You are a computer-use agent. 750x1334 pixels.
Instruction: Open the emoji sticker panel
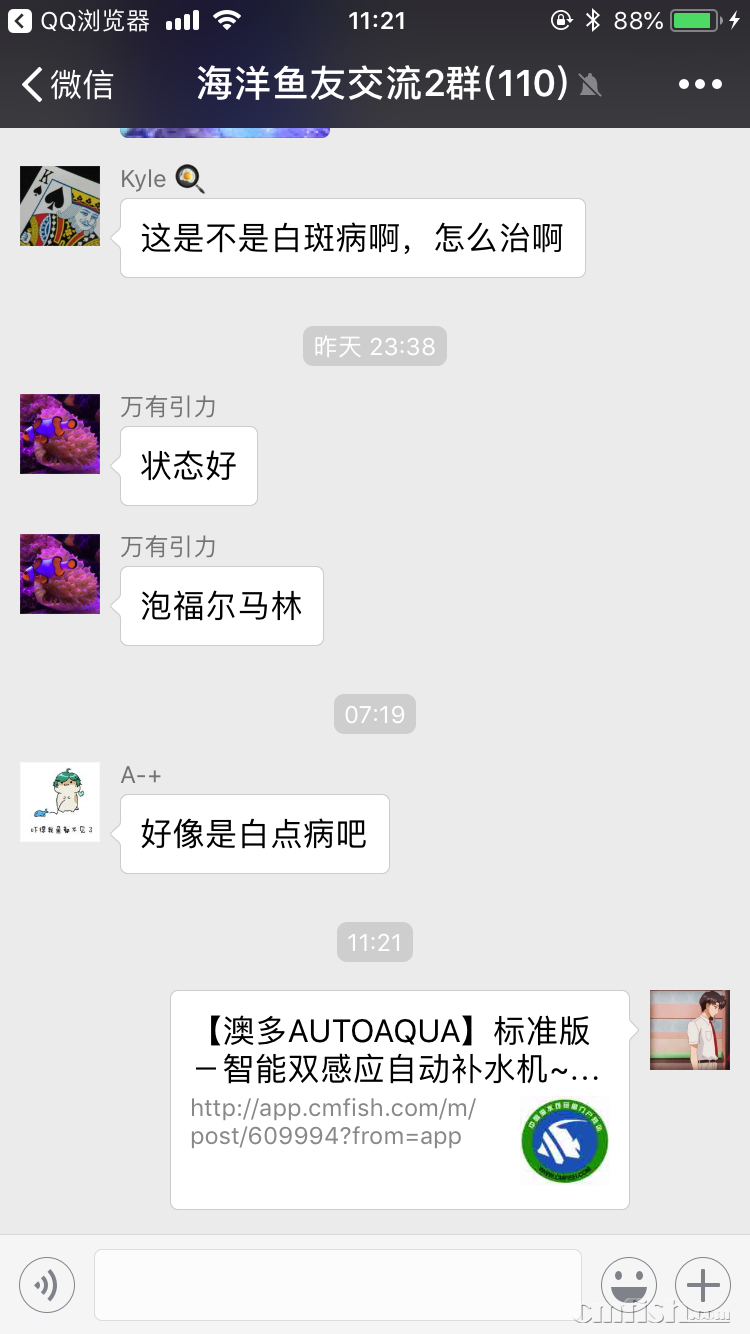[629, 1285]
